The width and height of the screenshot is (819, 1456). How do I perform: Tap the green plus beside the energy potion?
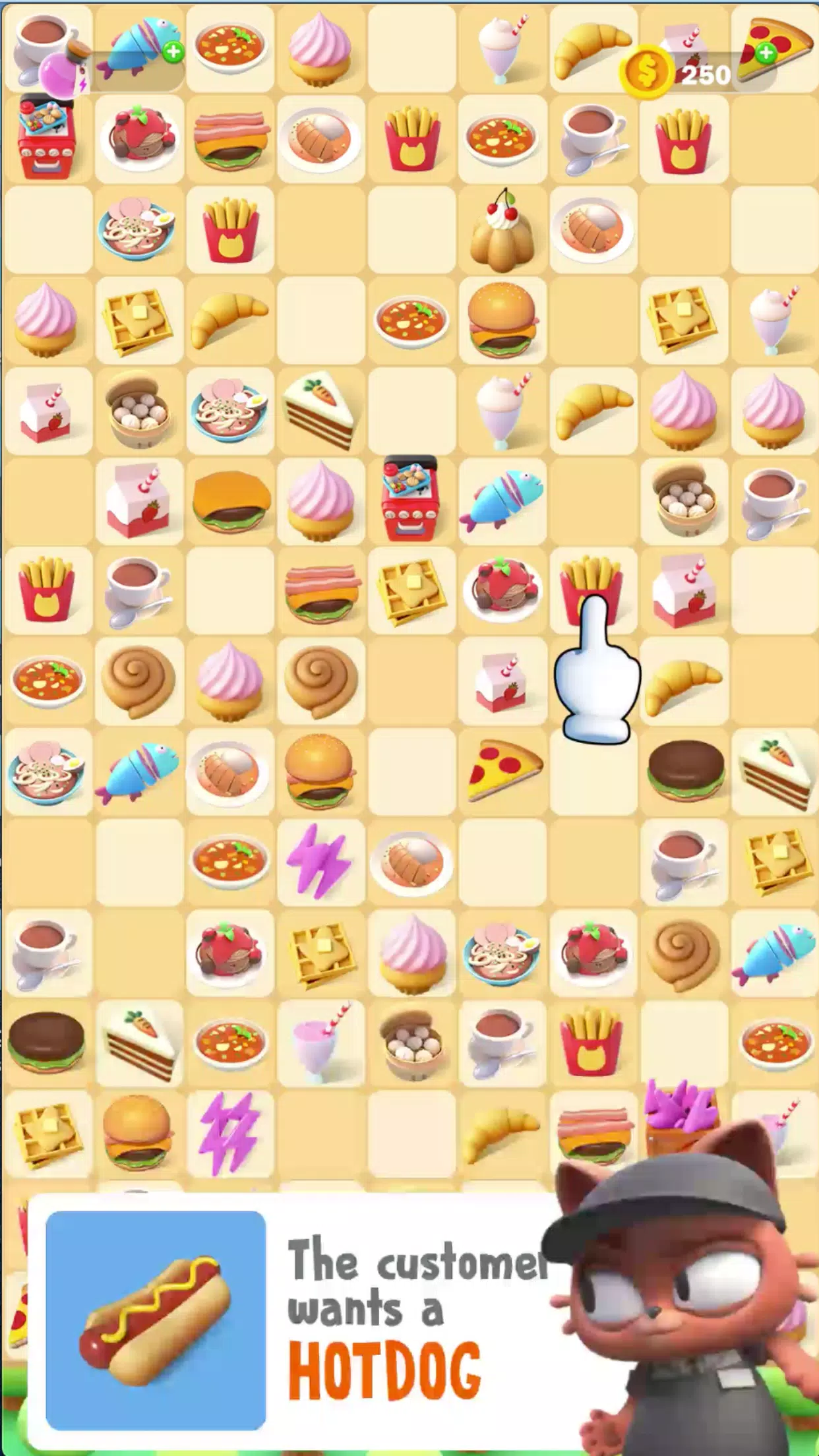coord(173,52)
